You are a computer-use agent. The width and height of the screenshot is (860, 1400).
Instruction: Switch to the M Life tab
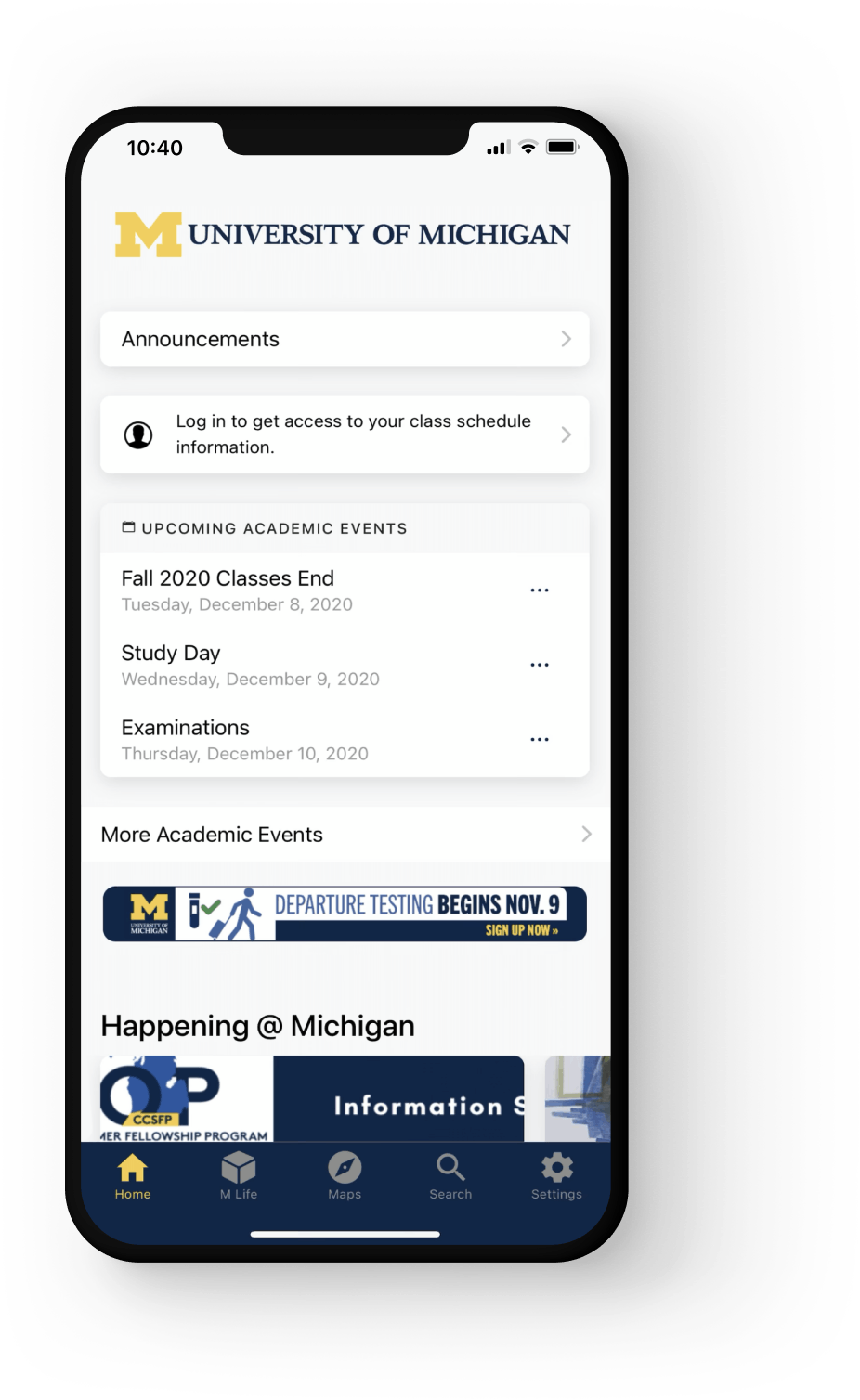pos(239,1176)
